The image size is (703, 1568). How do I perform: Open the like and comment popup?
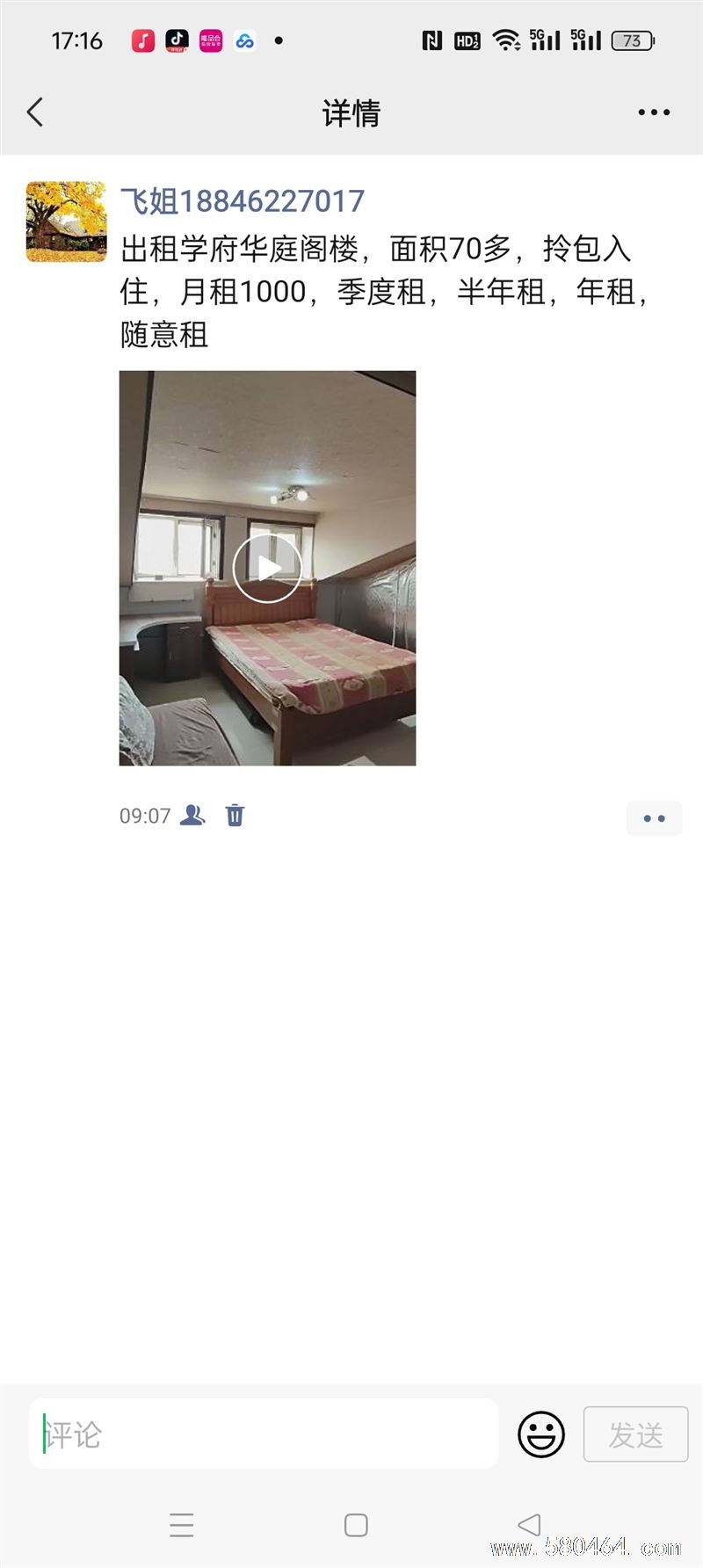click(x=654, y=818)
